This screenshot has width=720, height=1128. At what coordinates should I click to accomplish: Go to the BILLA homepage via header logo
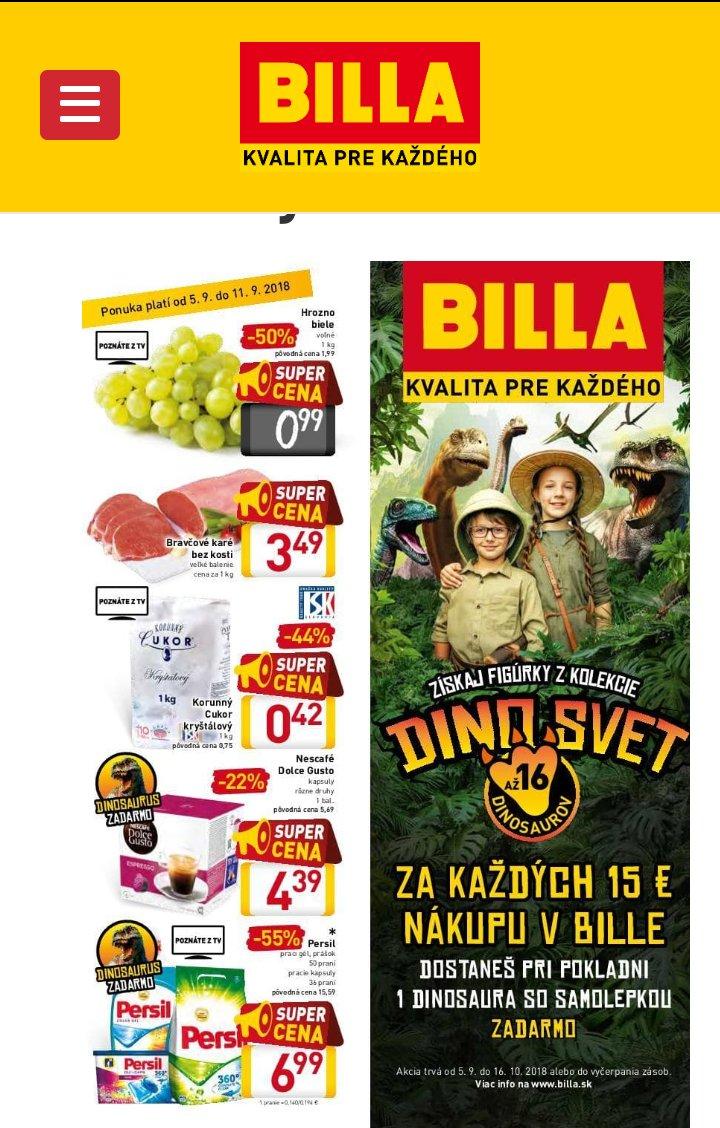[x=359, y=105]
